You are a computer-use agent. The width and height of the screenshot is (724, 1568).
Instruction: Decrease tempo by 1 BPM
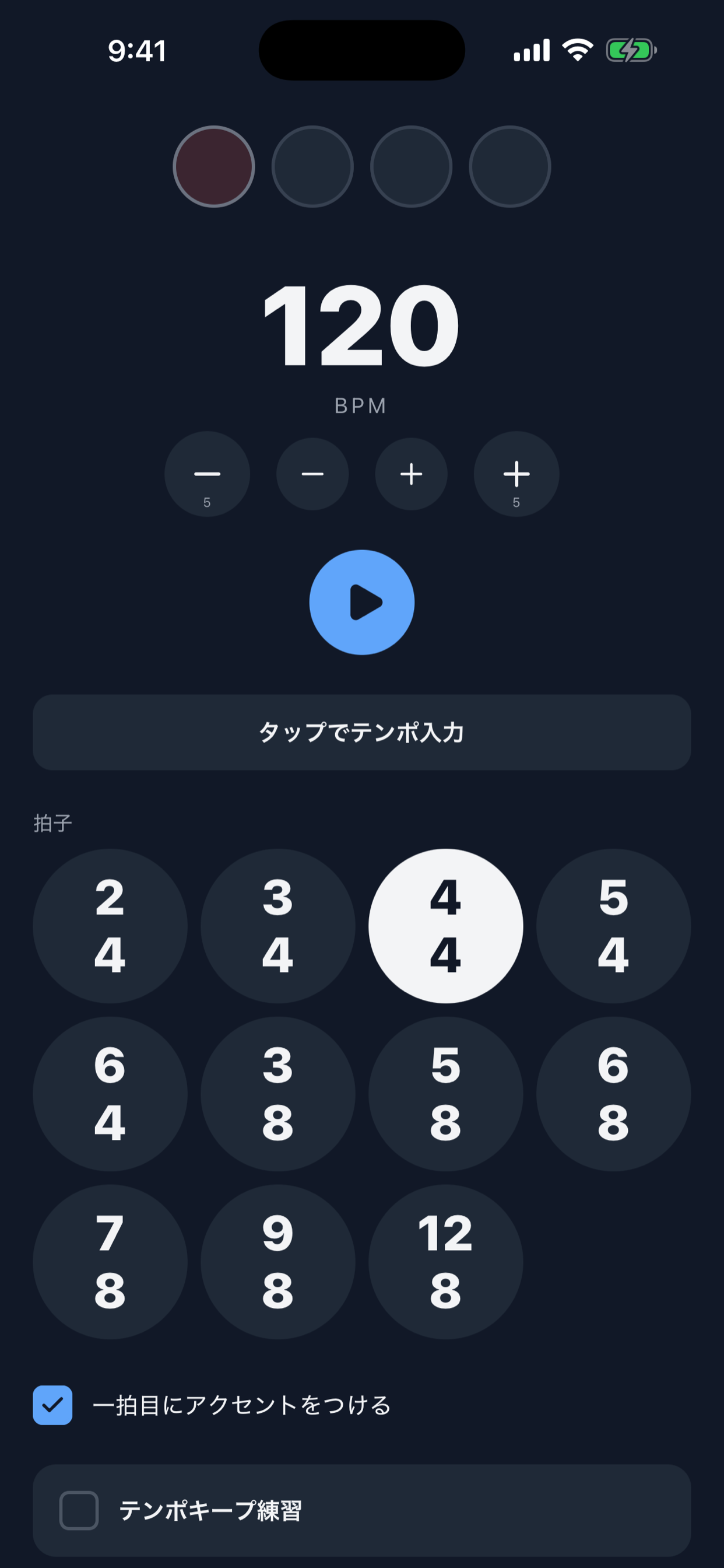pos(312,474)
